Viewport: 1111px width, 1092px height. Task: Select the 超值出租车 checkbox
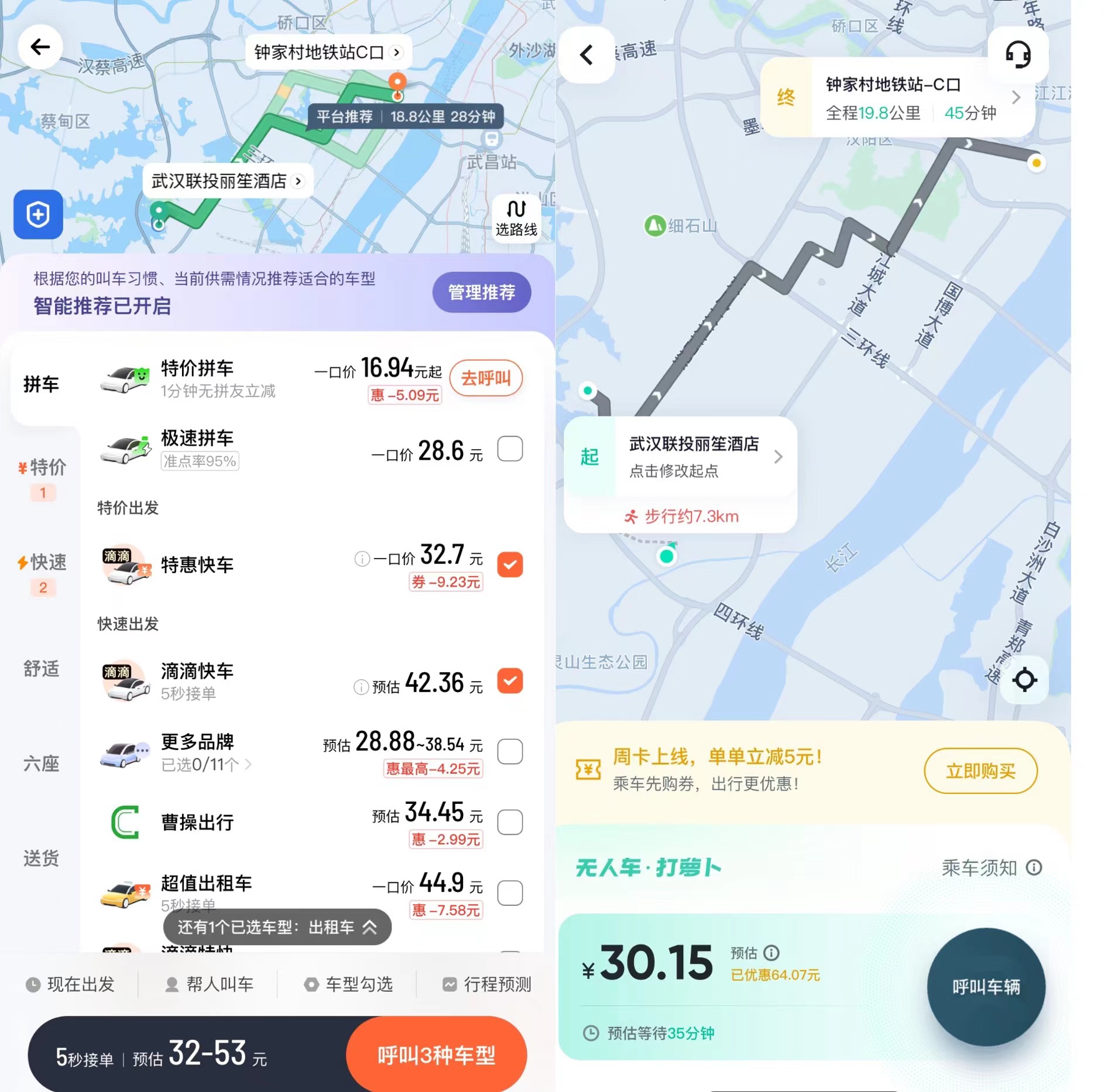click(x=509, y=892)
